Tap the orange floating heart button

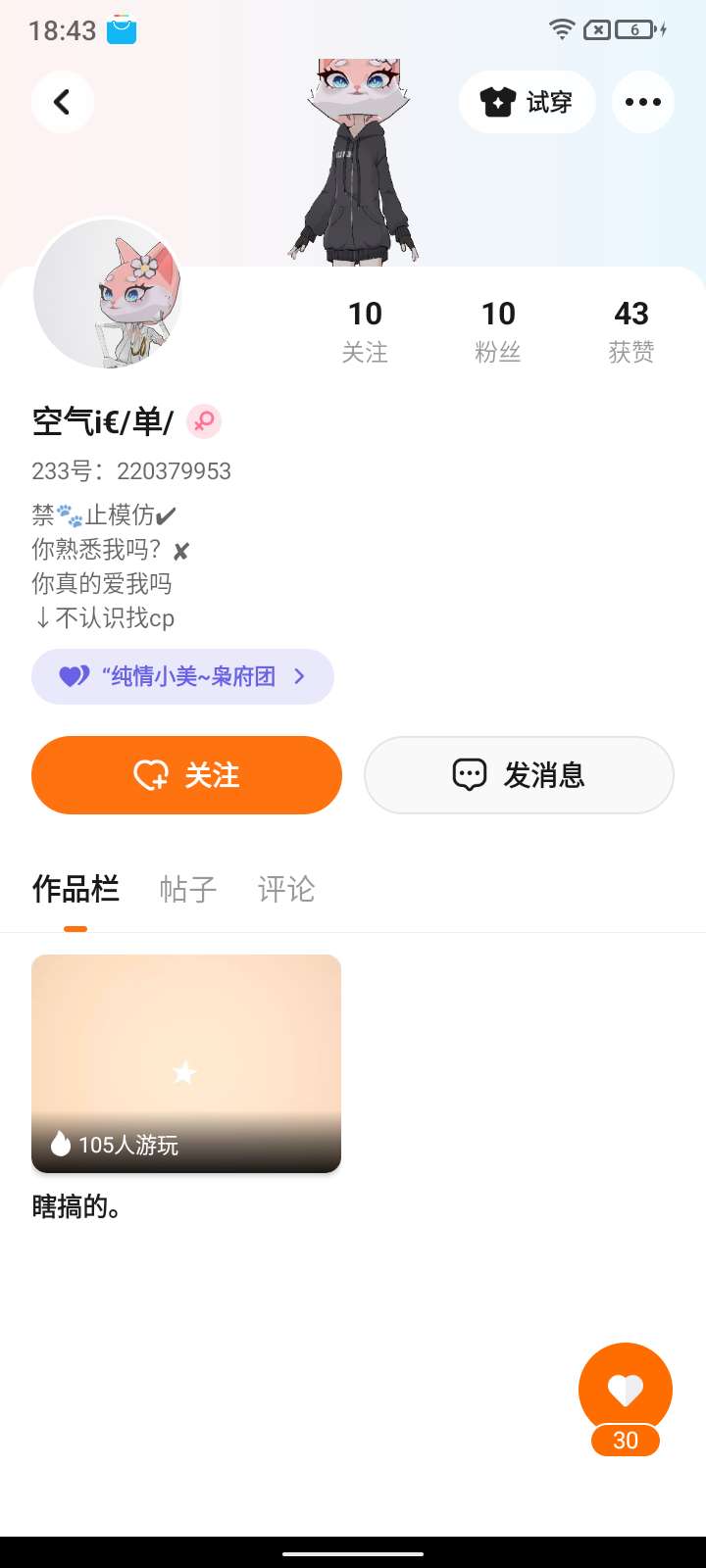[x=625, y=1389]
